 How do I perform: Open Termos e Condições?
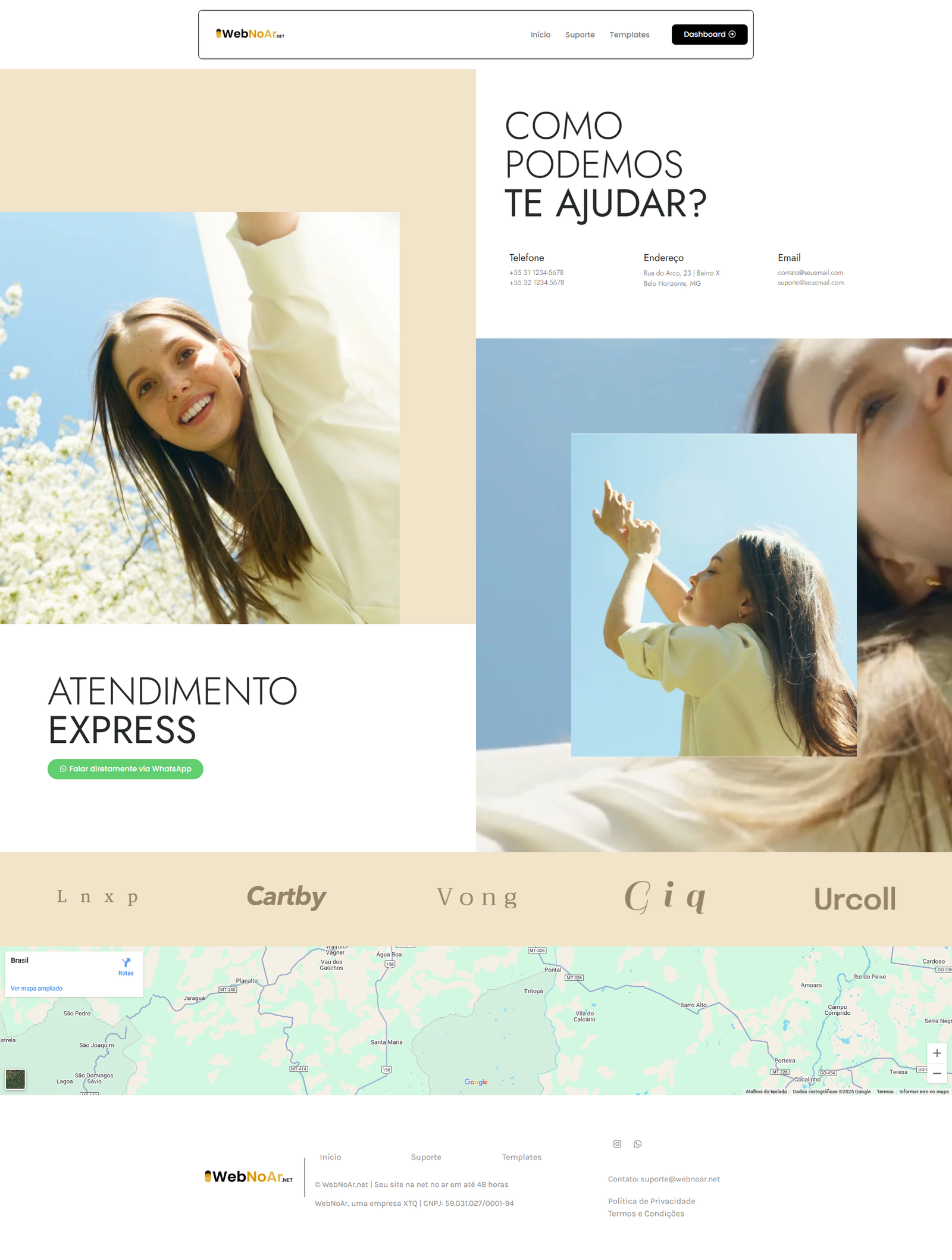(x=646, y=1214)
